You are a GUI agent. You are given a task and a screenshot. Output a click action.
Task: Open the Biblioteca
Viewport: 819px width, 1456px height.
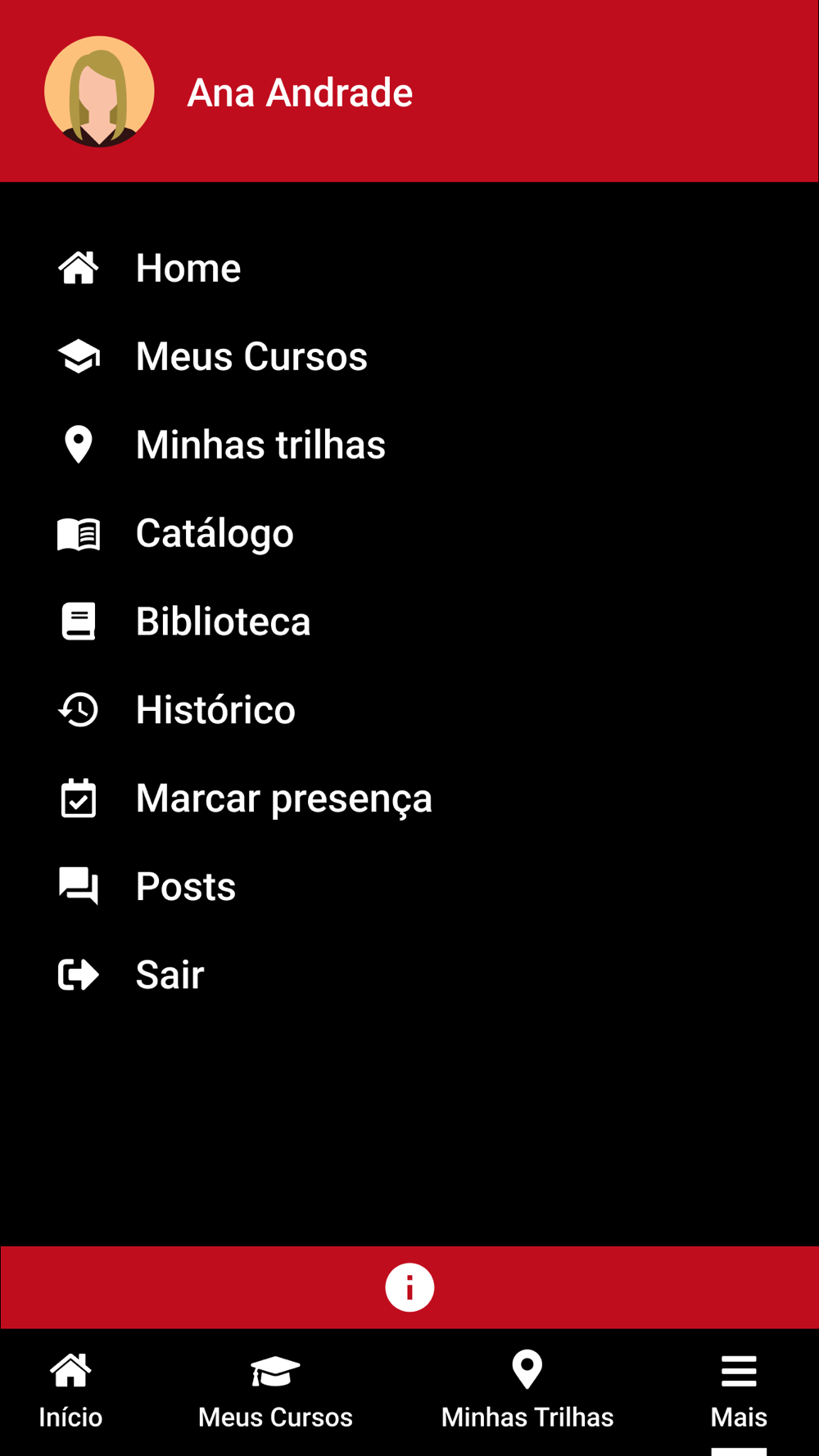tap(223, 622)
